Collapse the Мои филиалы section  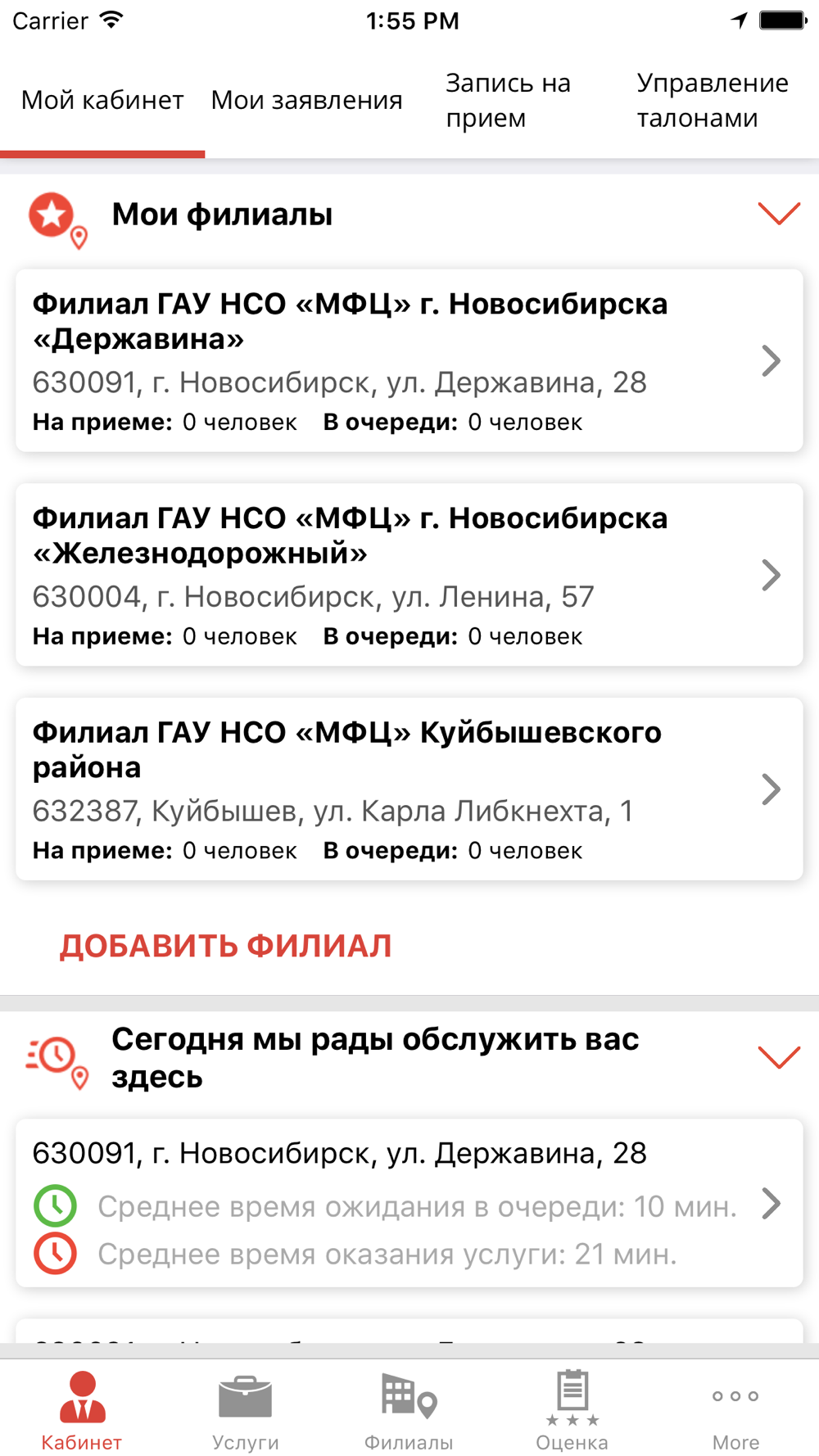pos(778,215)
